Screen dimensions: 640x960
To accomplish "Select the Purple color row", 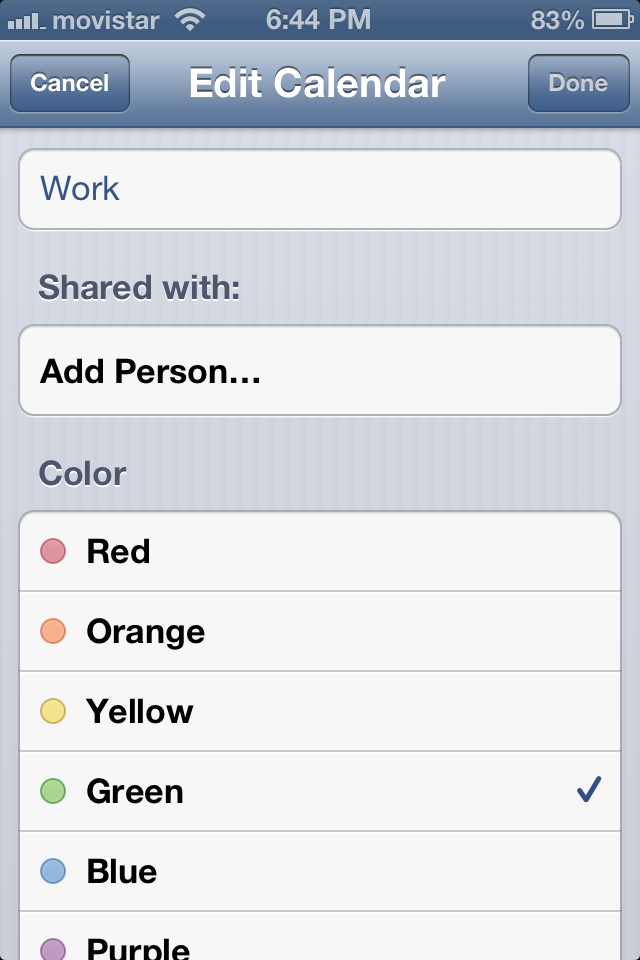I will pyautogui.click(x=320, y=936).
